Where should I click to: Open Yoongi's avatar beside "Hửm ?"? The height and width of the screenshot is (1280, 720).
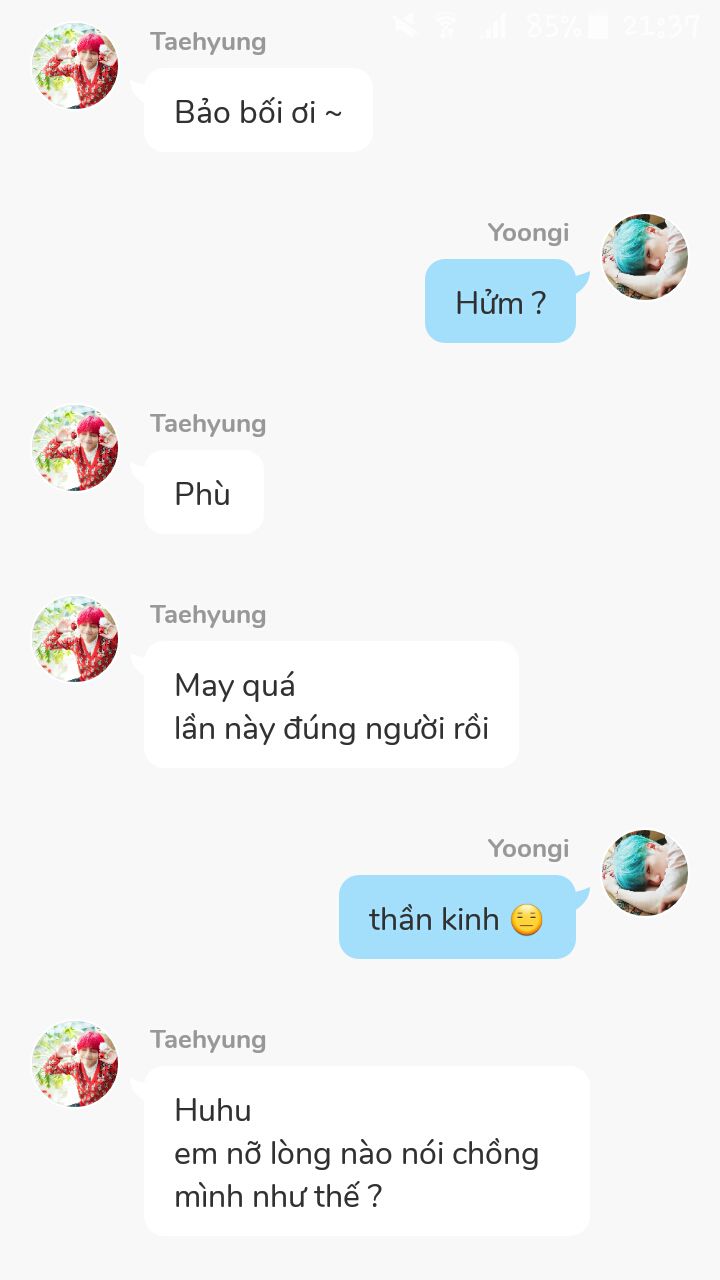[x=645, y=257]
